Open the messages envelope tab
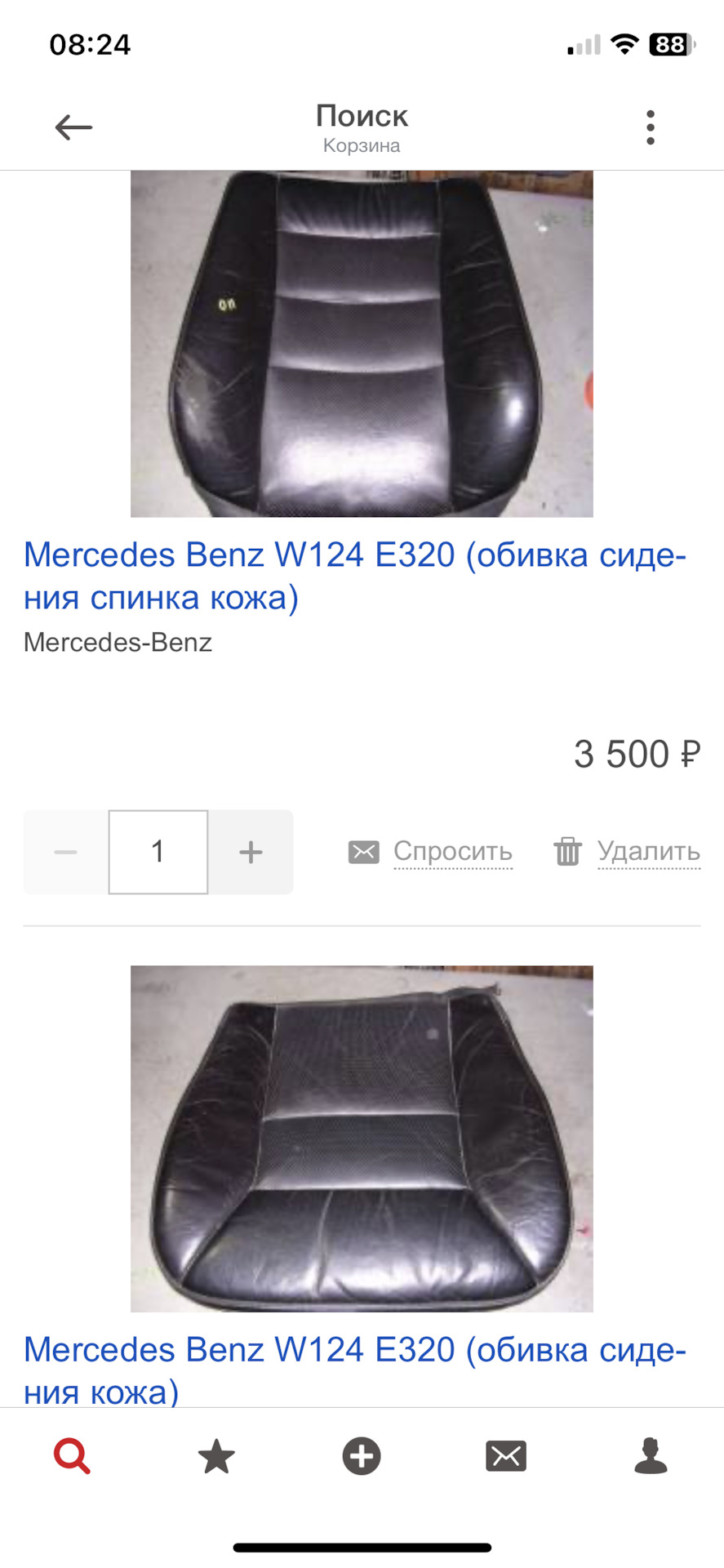 coord(506,1456)
